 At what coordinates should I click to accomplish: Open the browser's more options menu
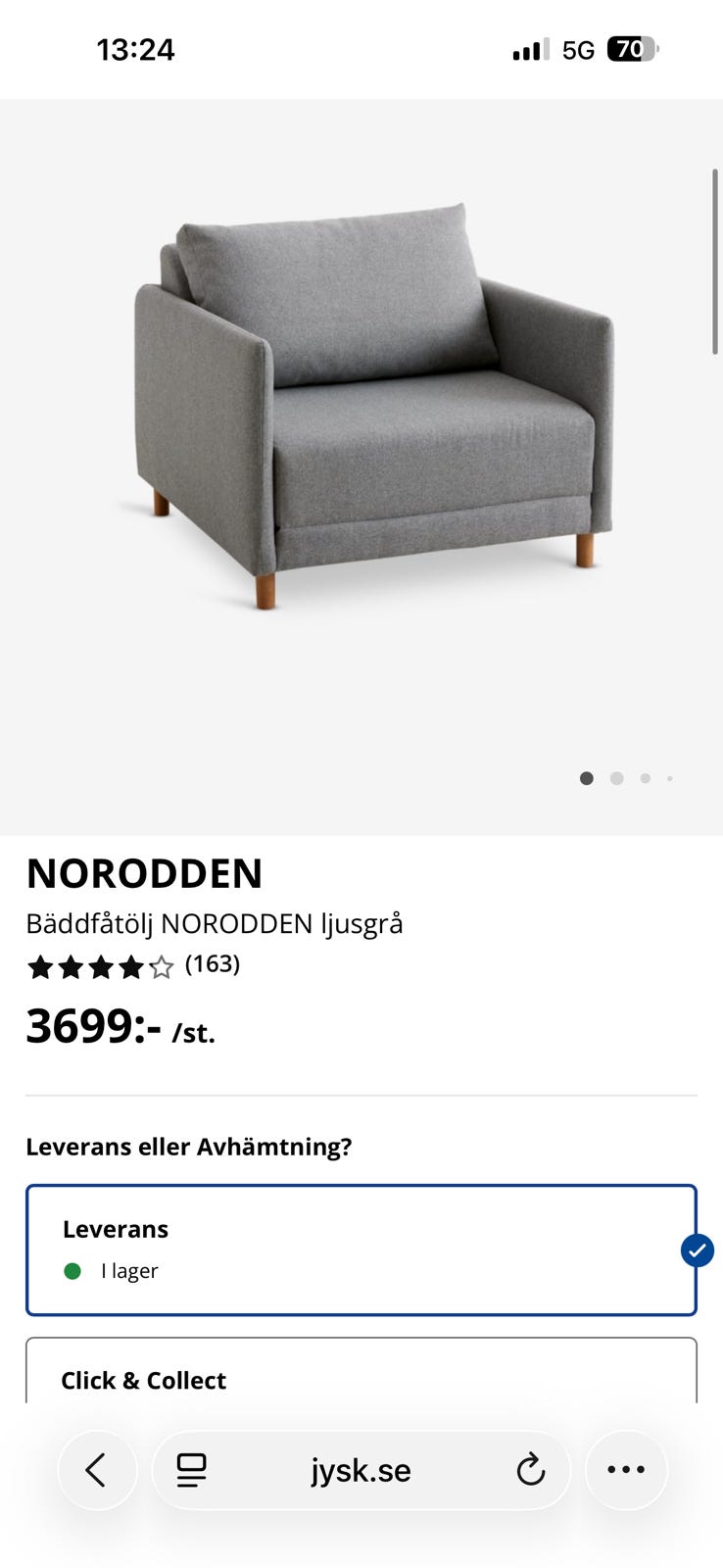click(x=626, y=1469)
